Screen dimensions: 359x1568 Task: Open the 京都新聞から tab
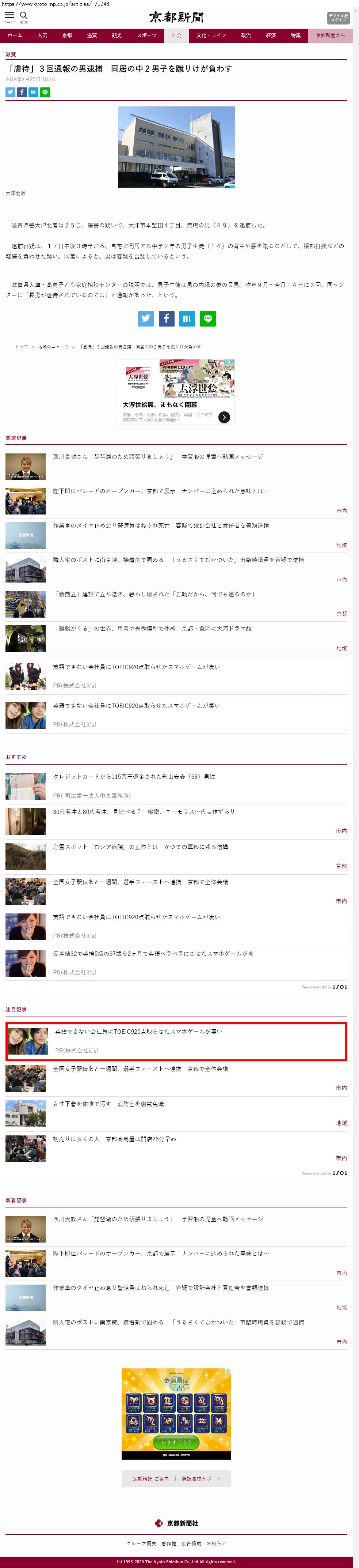pyautogui.click(x=330, y=35)
